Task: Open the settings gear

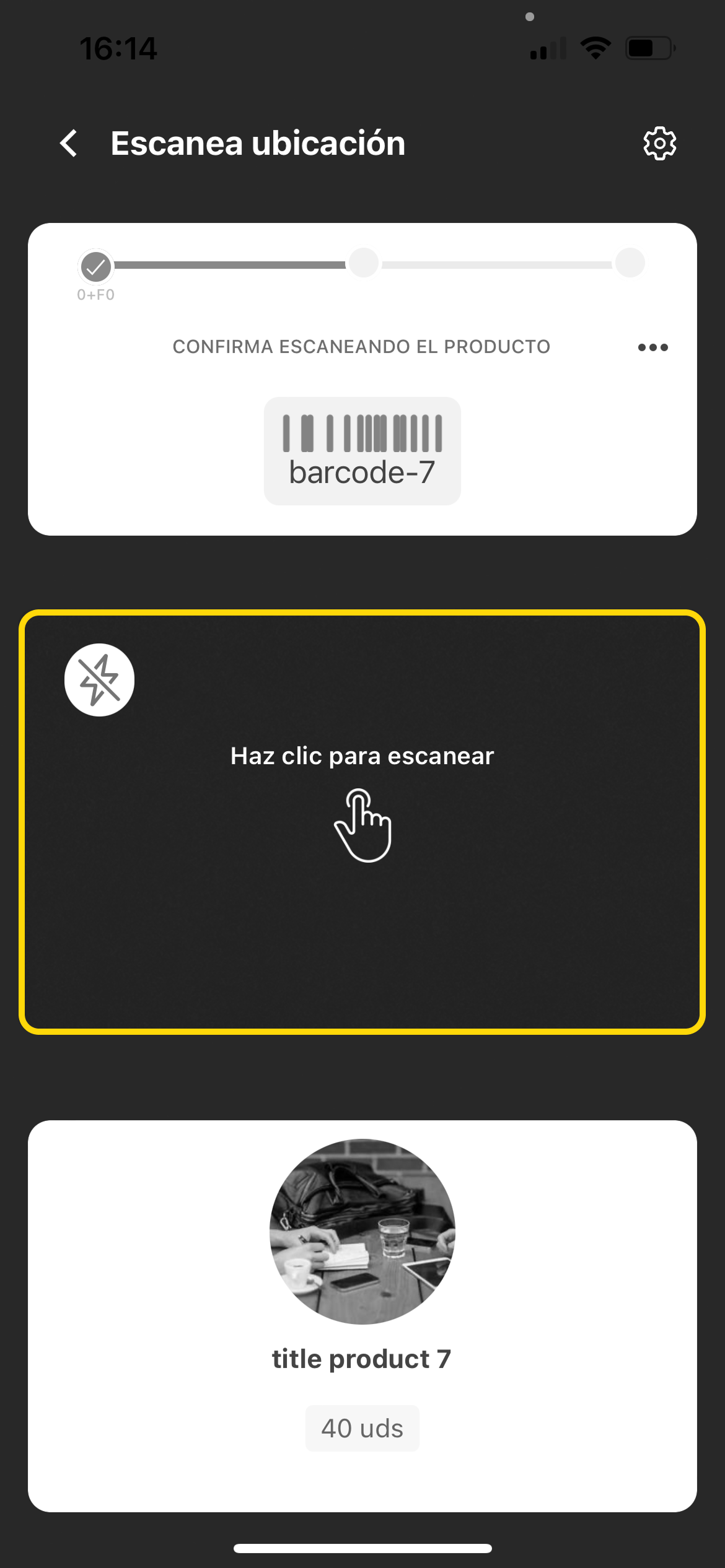Action: (x=659, y=143)
